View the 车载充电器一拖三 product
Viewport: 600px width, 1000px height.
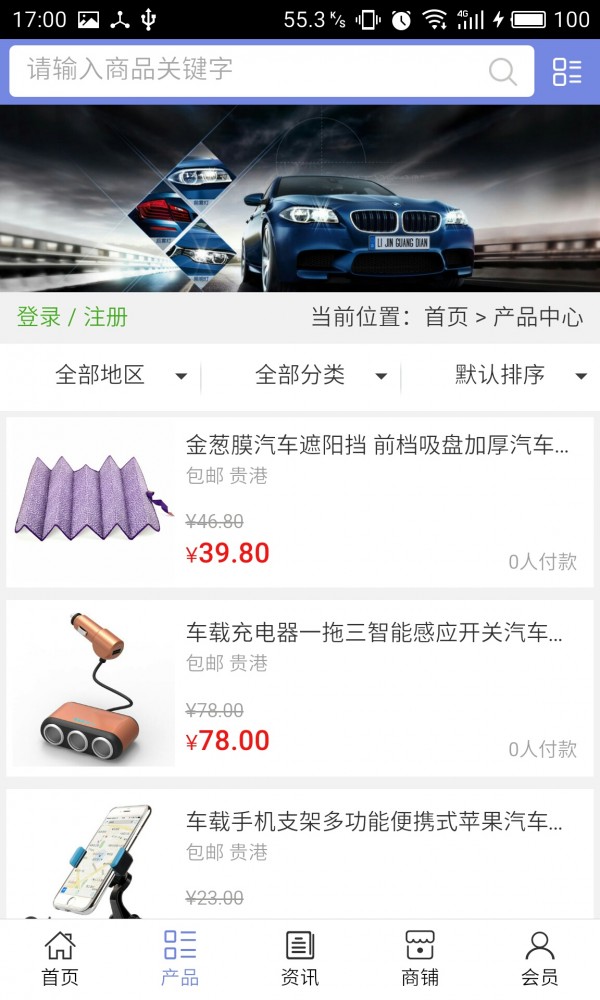click(x=300, y=688)
